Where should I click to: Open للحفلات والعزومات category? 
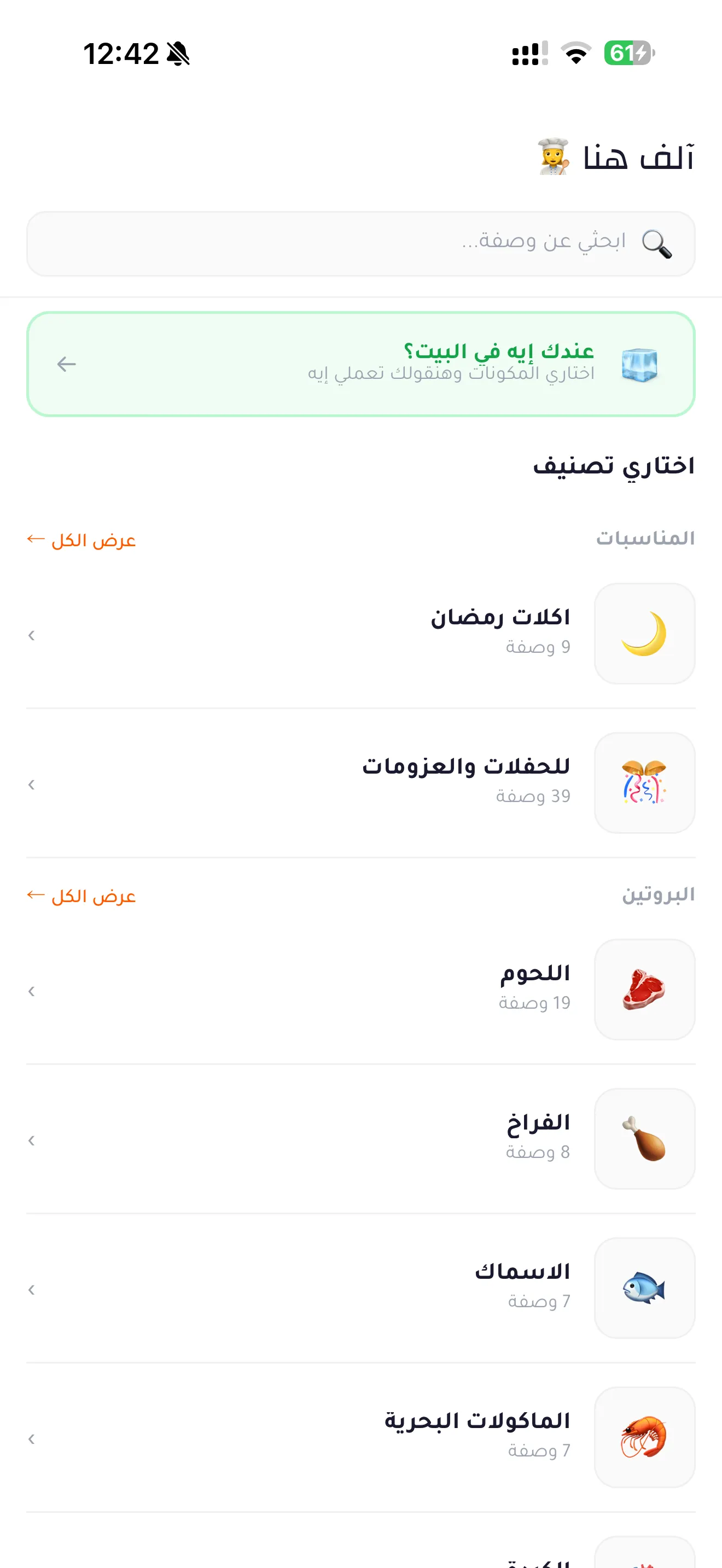click(360, 783)
